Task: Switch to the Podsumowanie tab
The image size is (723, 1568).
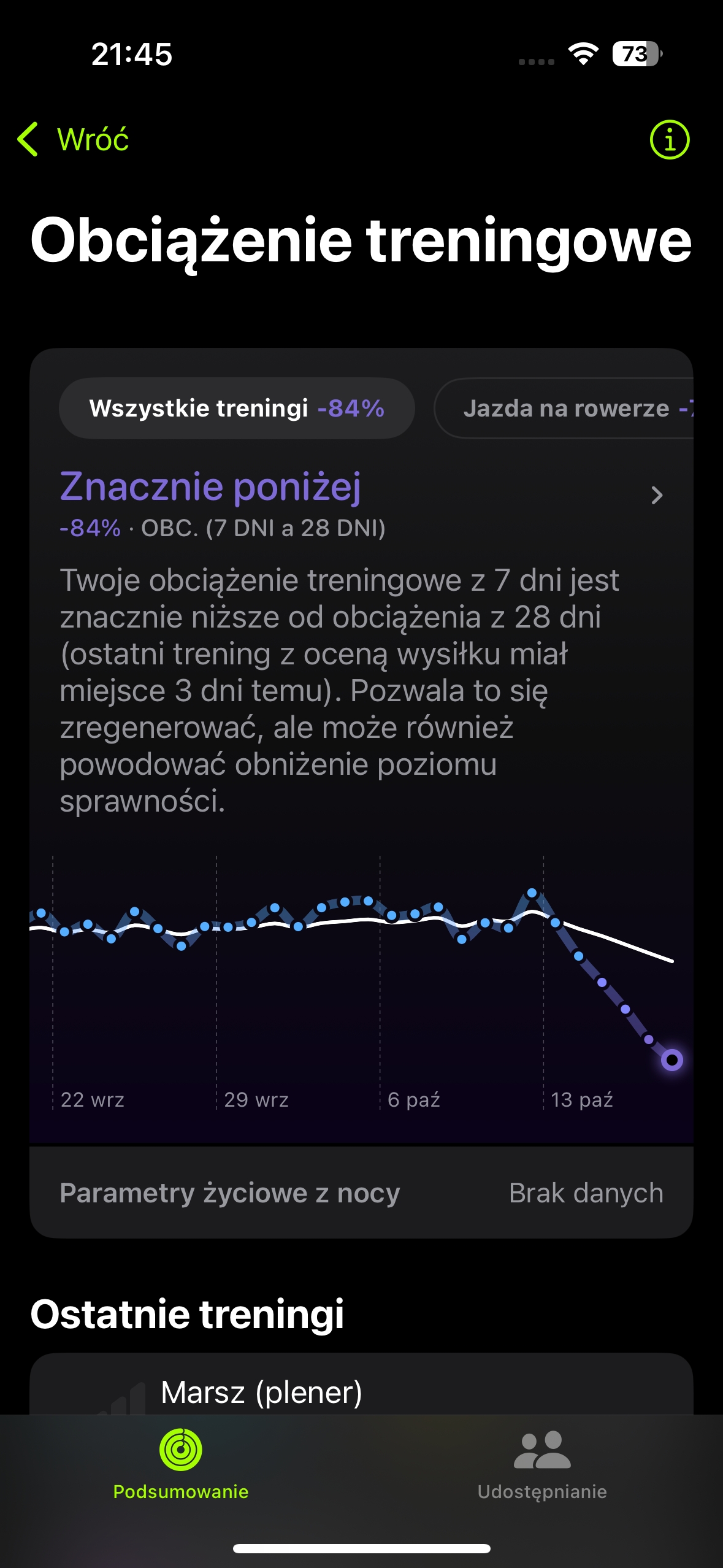Action: (x=181, y=1464)
